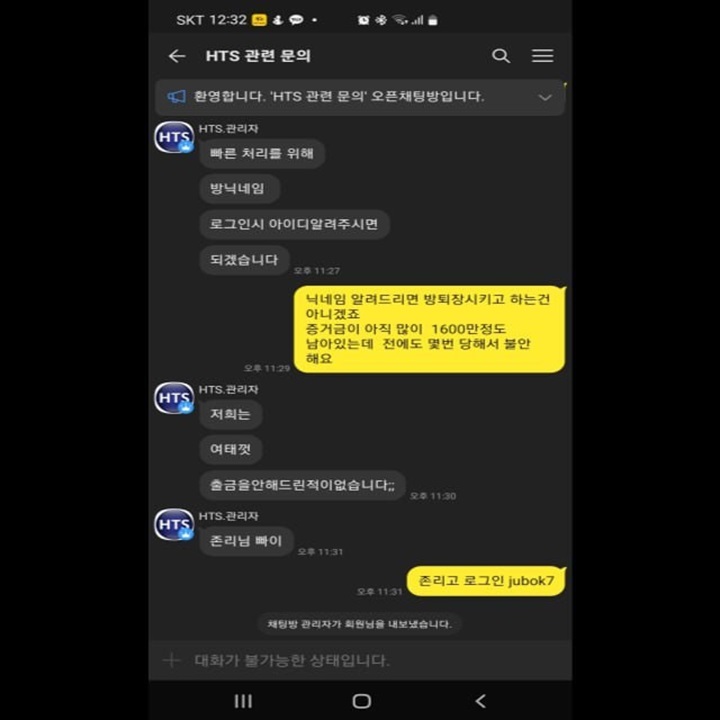Viewport: 720px width, 720px height.
Task: Open recent apps from navigation bar
Action: coord(243,701)
